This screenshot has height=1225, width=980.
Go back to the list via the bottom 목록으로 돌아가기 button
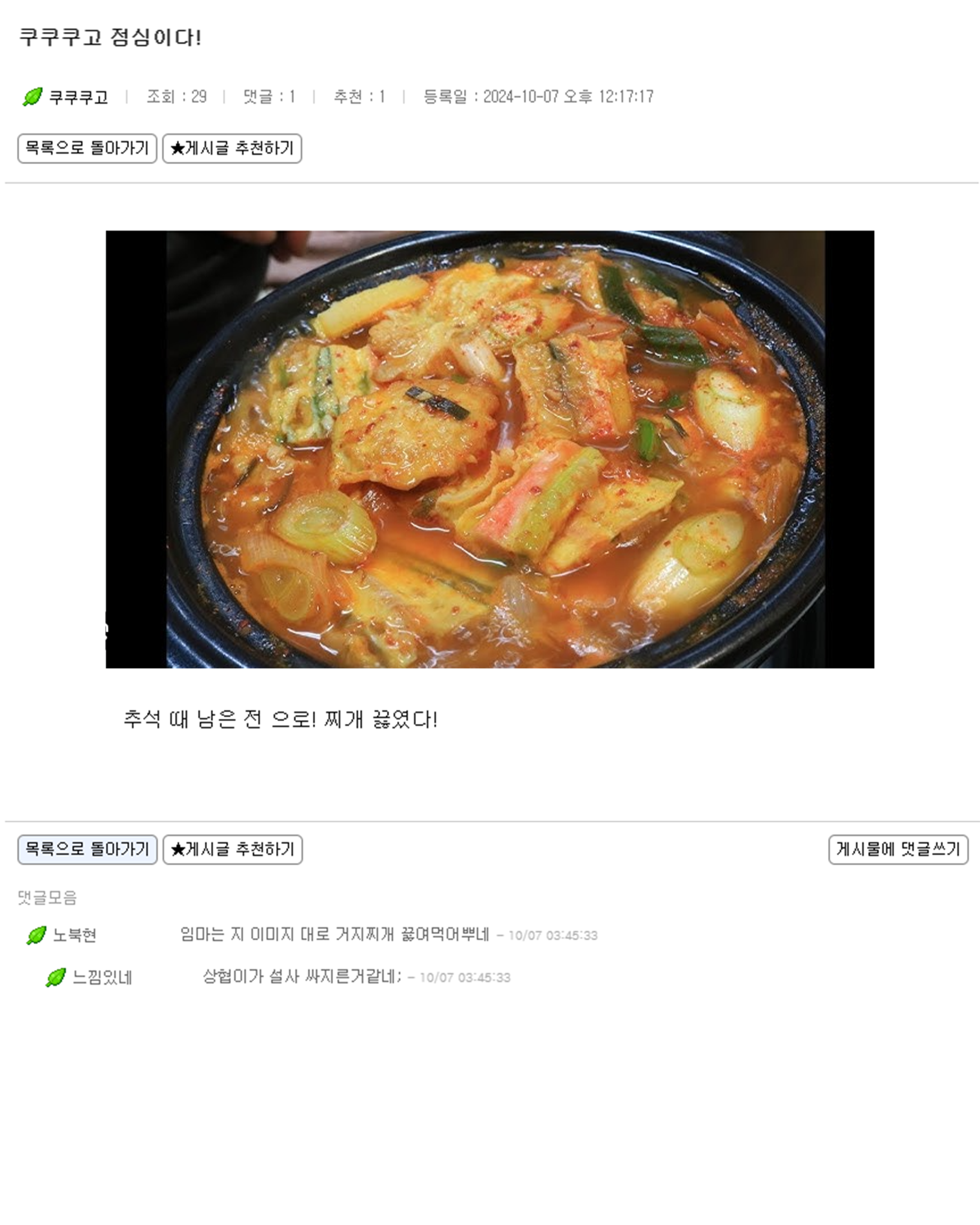click(87, 849)
